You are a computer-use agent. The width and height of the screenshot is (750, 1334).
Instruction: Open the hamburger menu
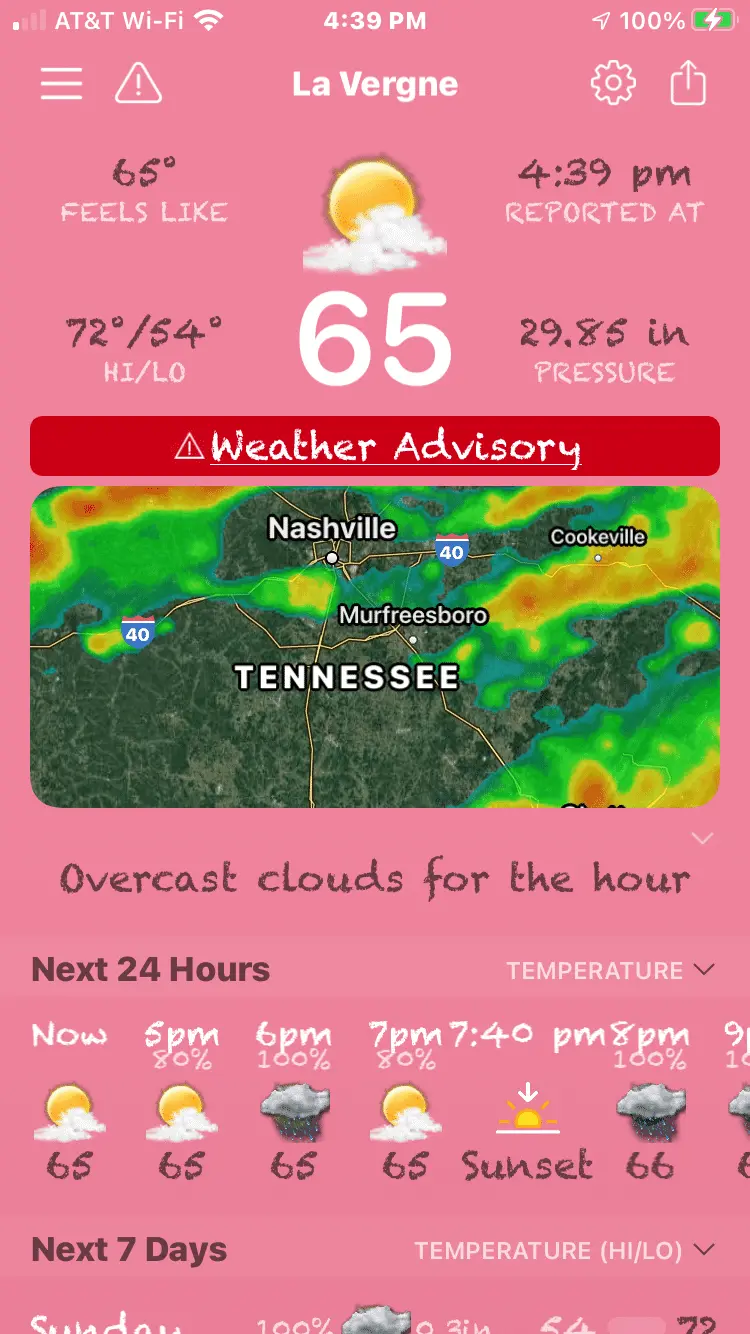[x=61, y=84]
